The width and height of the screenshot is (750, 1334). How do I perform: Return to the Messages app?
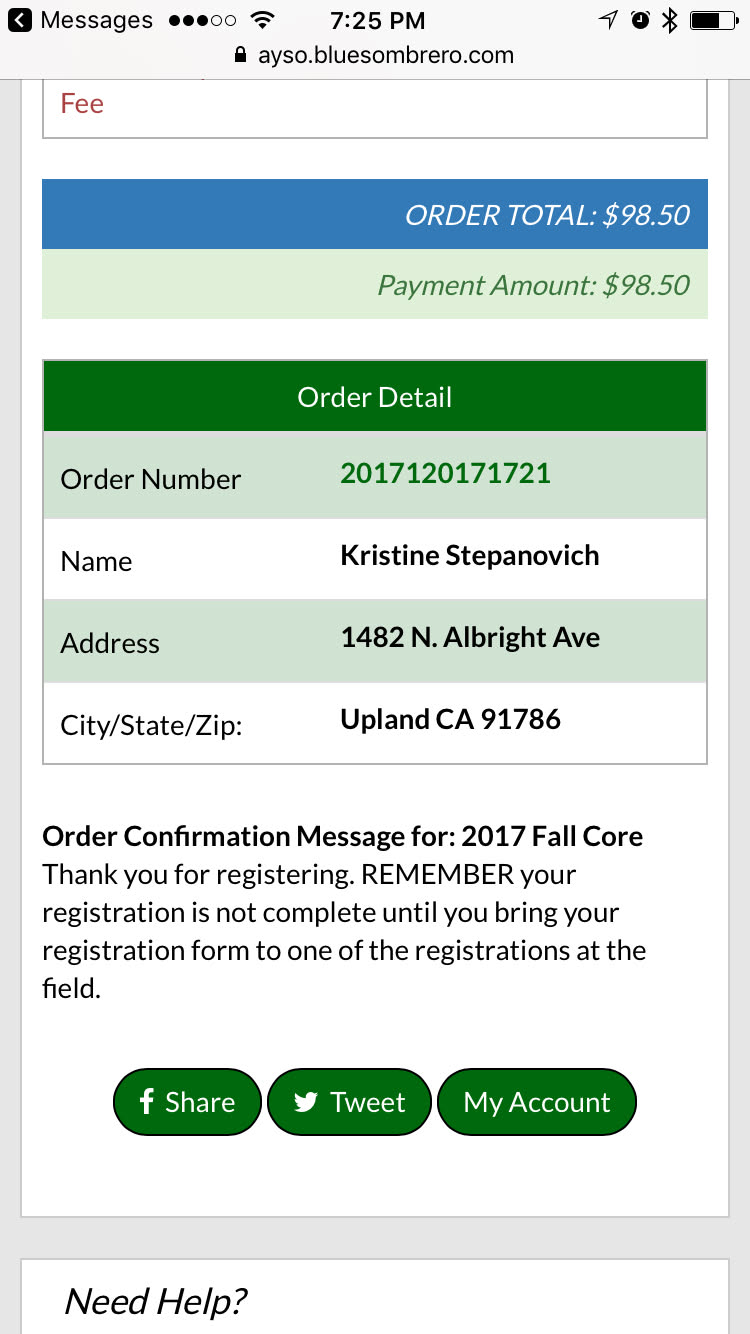[80, 20]
